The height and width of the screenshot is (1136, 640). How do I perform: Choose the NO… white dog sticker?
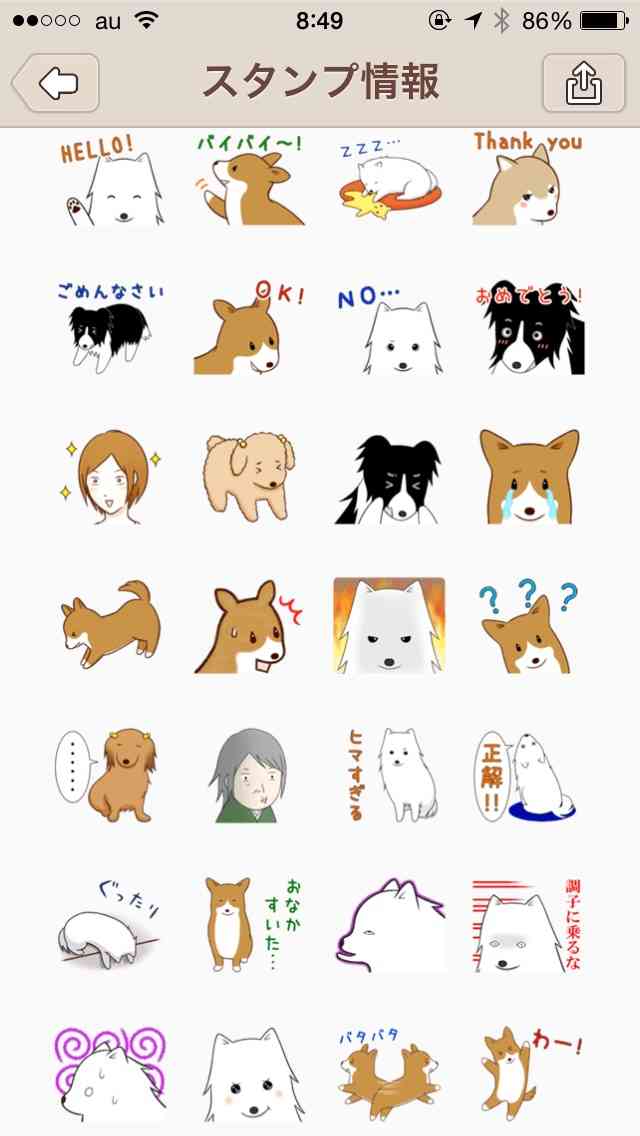[389, 328]
